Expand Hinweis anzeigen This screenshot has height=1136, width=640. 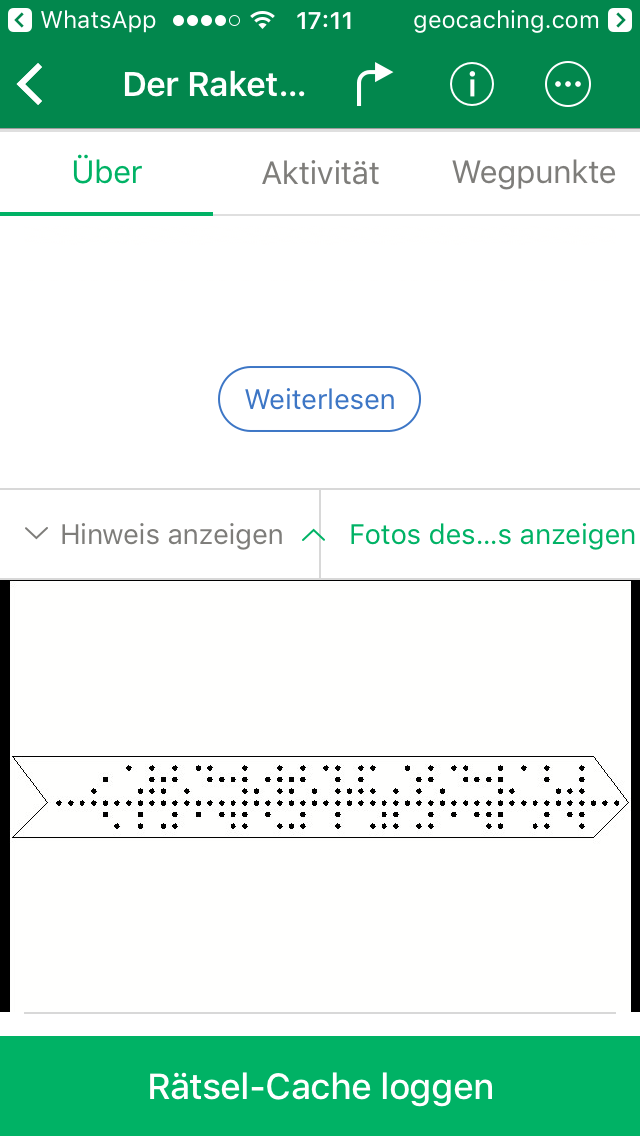pyautogui.click(x=154, y=535)
